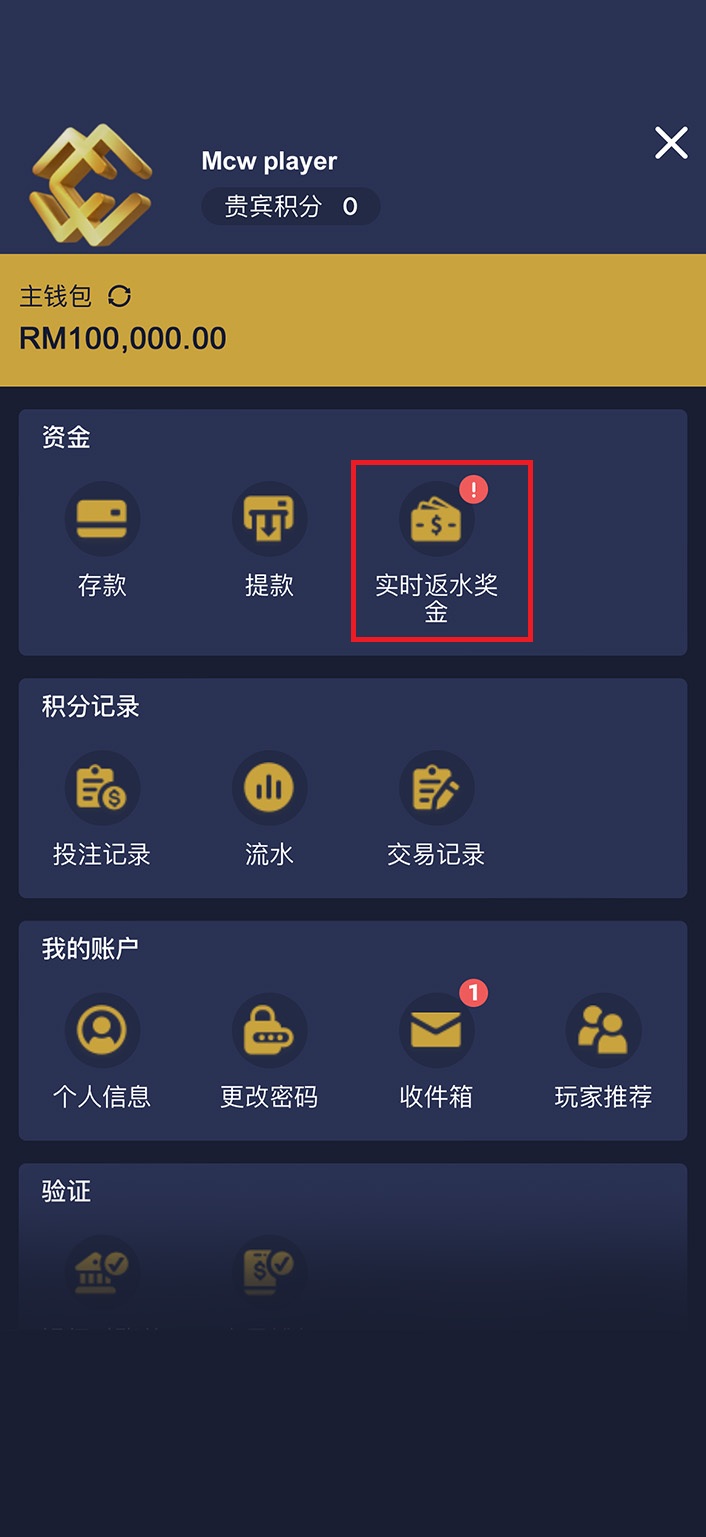Screen dimensions: 706x1537
Task: Refresh the main wallet balance
Action: coord(119,296)
